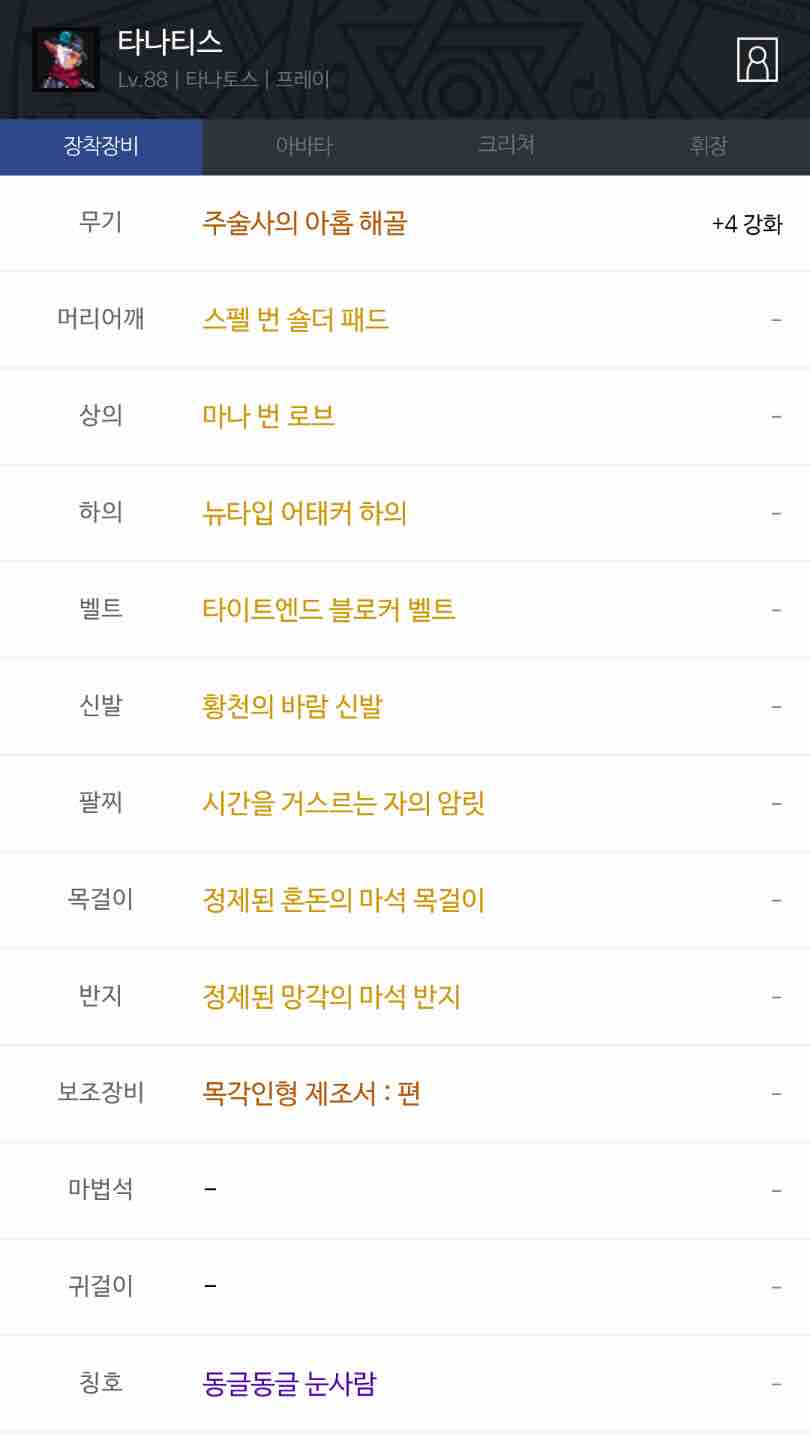This screenshot has width=810, height=1440.
Task: Tap 뉴타입 어태커 하의
Action: point(305,513)
